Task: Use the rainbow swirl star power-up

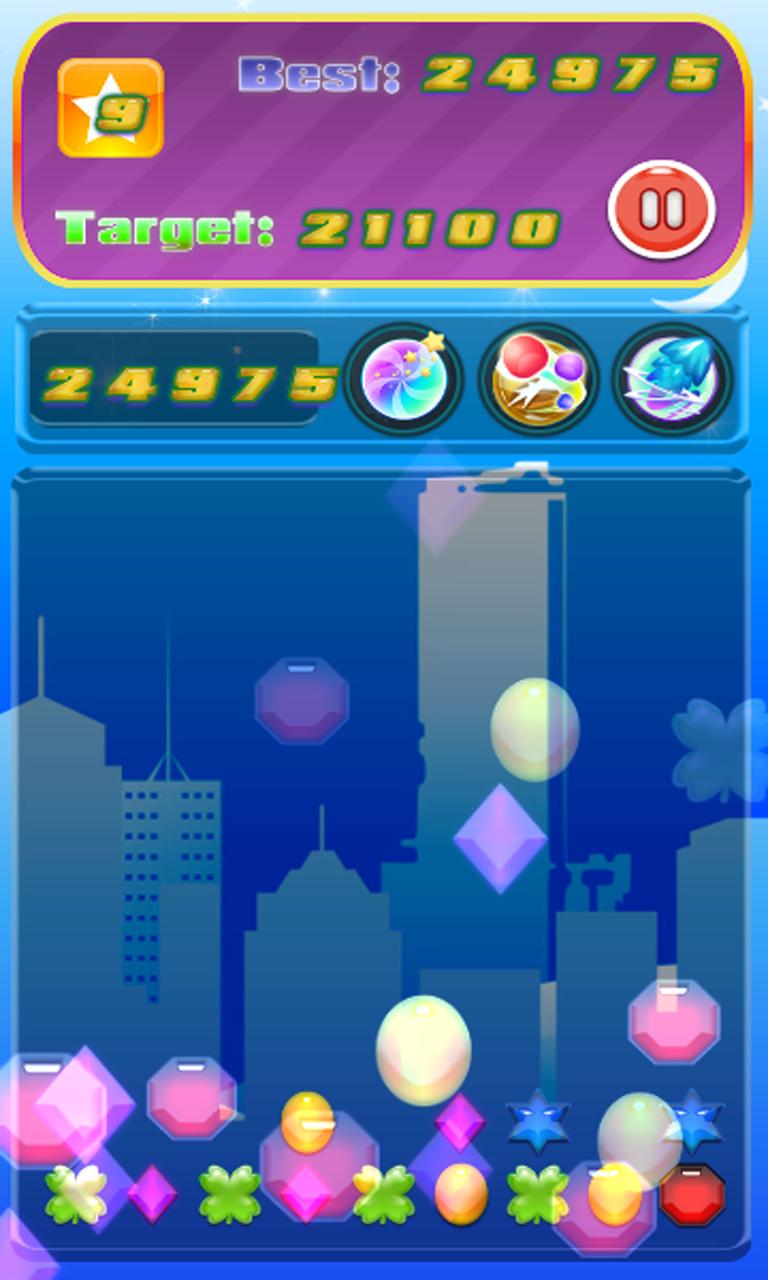Action: (403, 380)
